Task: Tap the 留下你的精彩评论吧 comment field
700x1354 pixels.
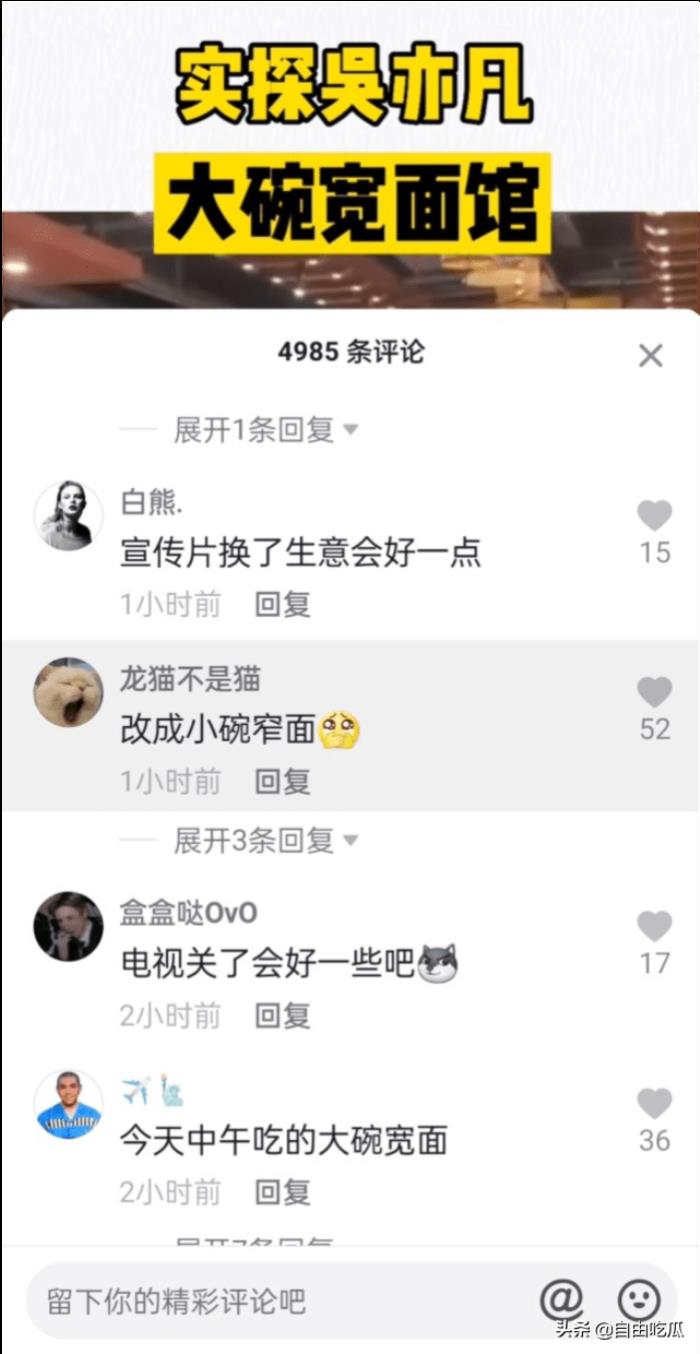Action: 280,1301
